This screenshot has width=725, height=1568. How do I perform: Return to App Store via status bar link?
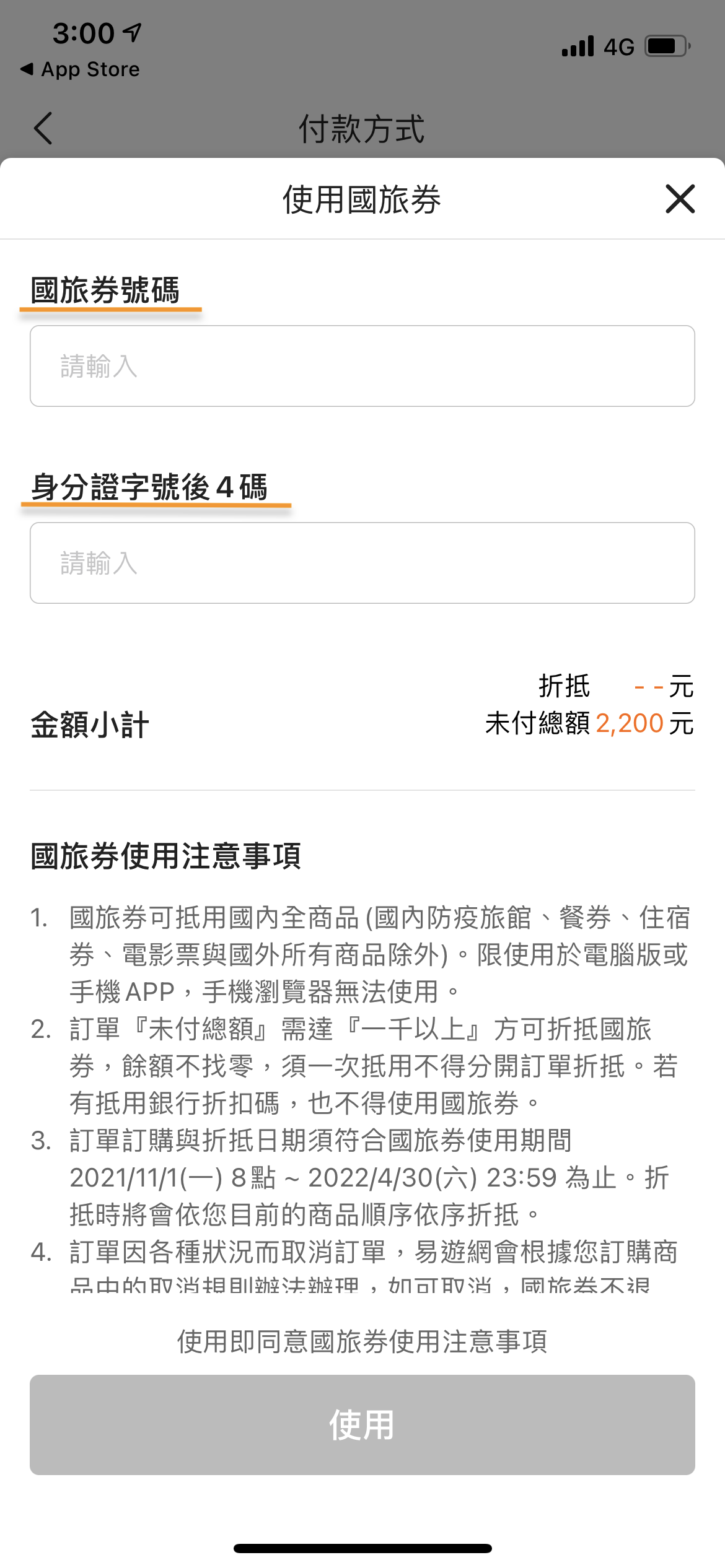tap(81, 69)
